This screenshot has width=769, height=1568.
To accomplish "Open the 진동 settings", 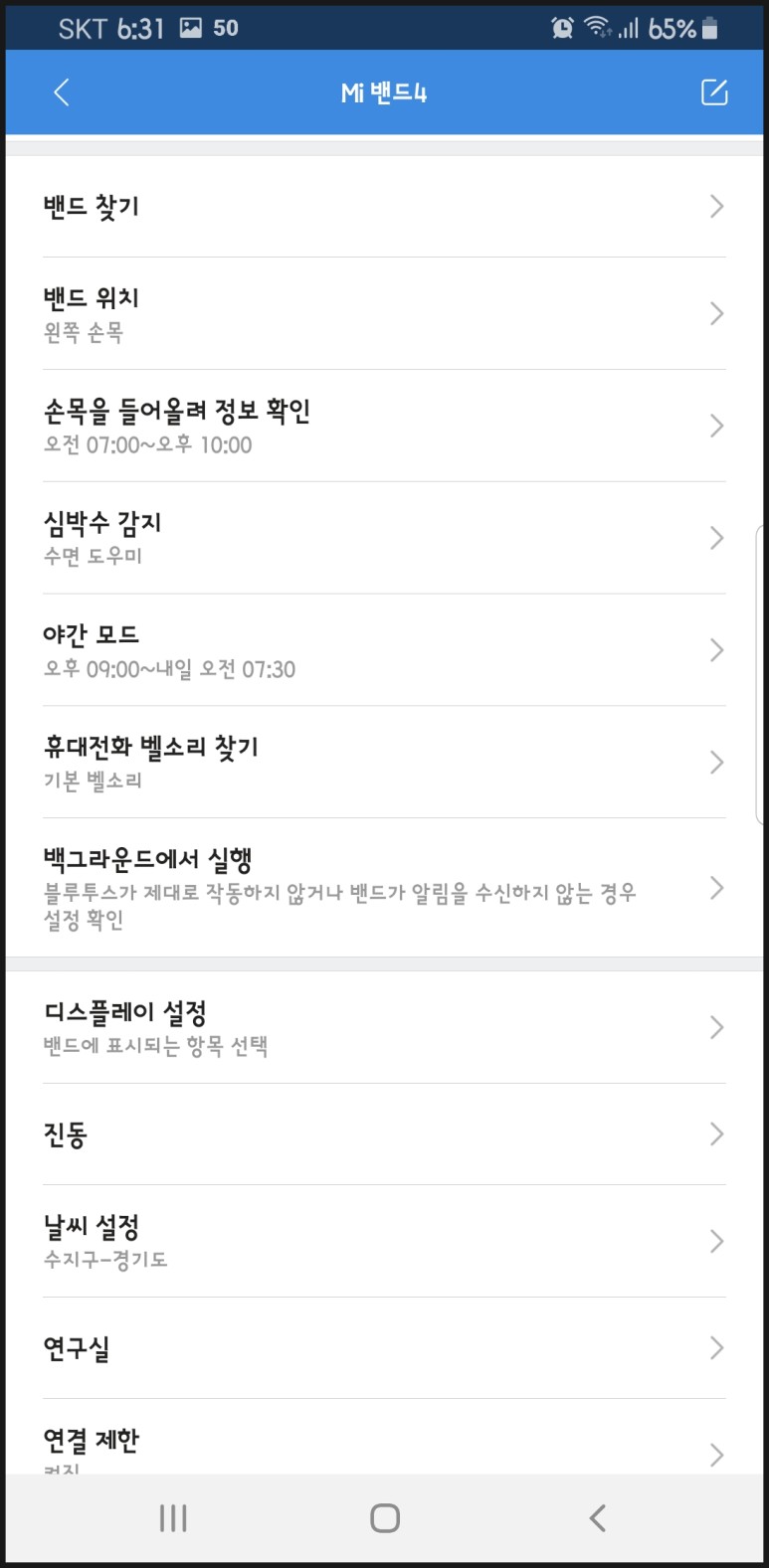I will click(384, 1134).
